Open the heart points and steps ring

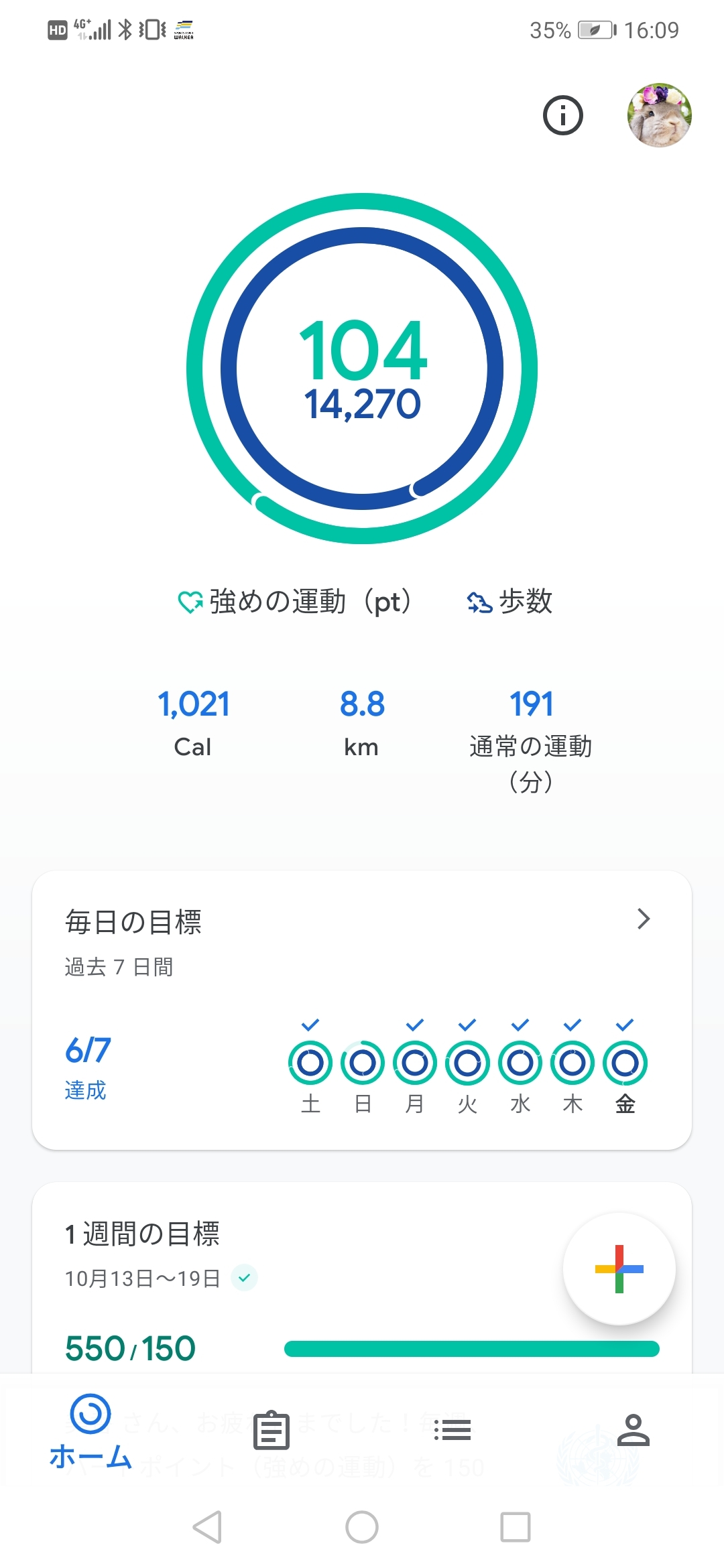[362, 369]
